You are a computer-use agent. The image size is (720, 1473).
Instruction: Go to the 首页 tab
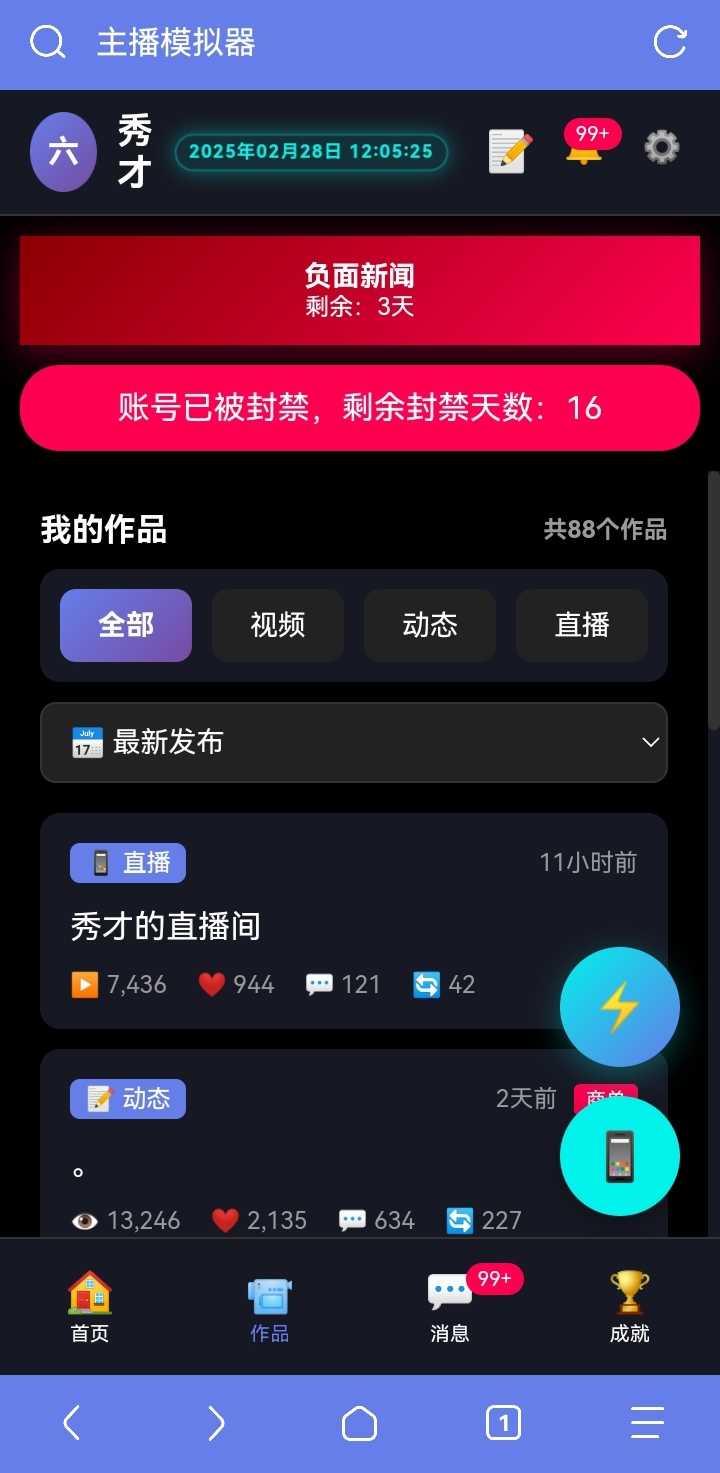point(90,1306)
